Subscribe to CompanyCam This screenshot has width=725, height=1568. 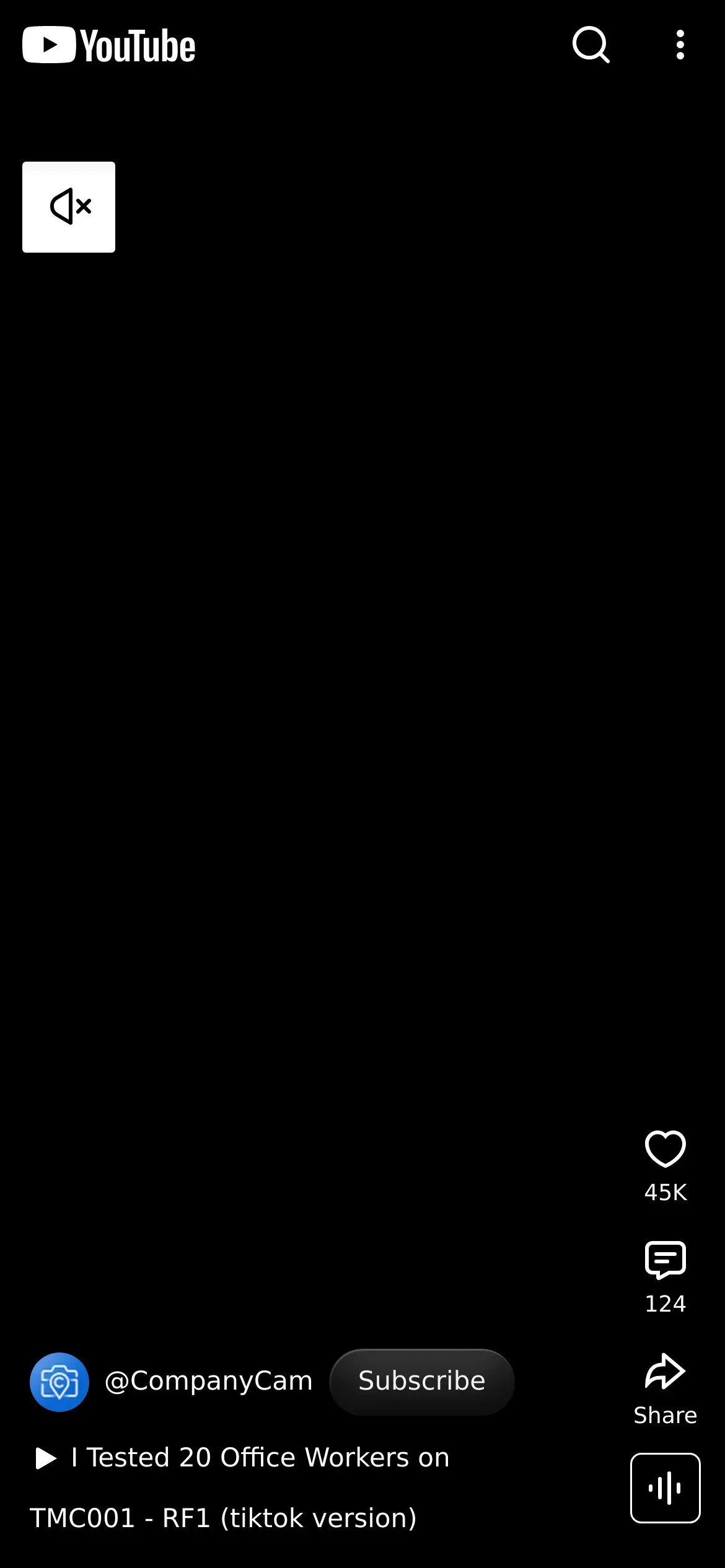click(422, 1382)
